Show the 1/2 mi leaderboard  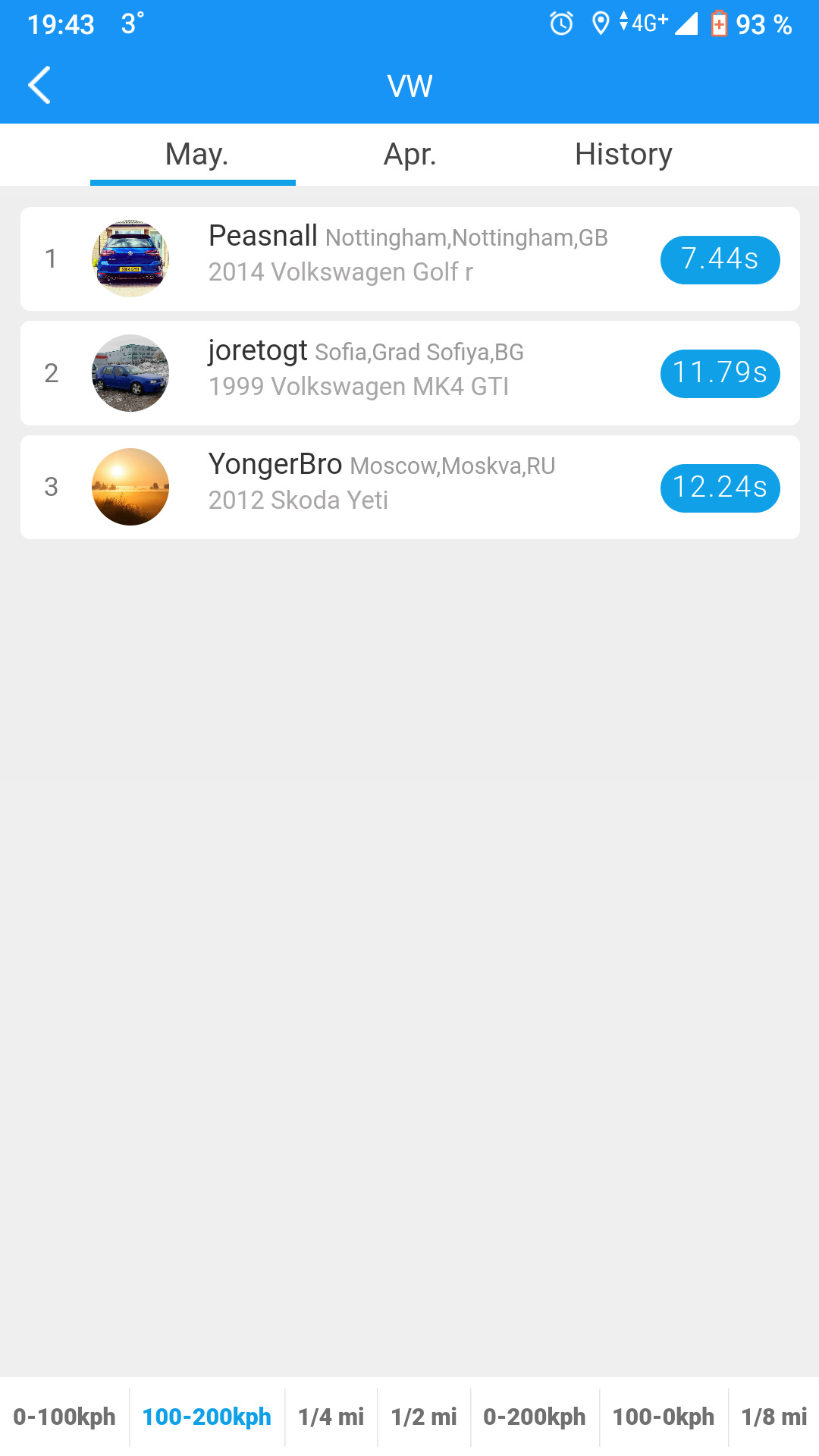coord(424,1417)
